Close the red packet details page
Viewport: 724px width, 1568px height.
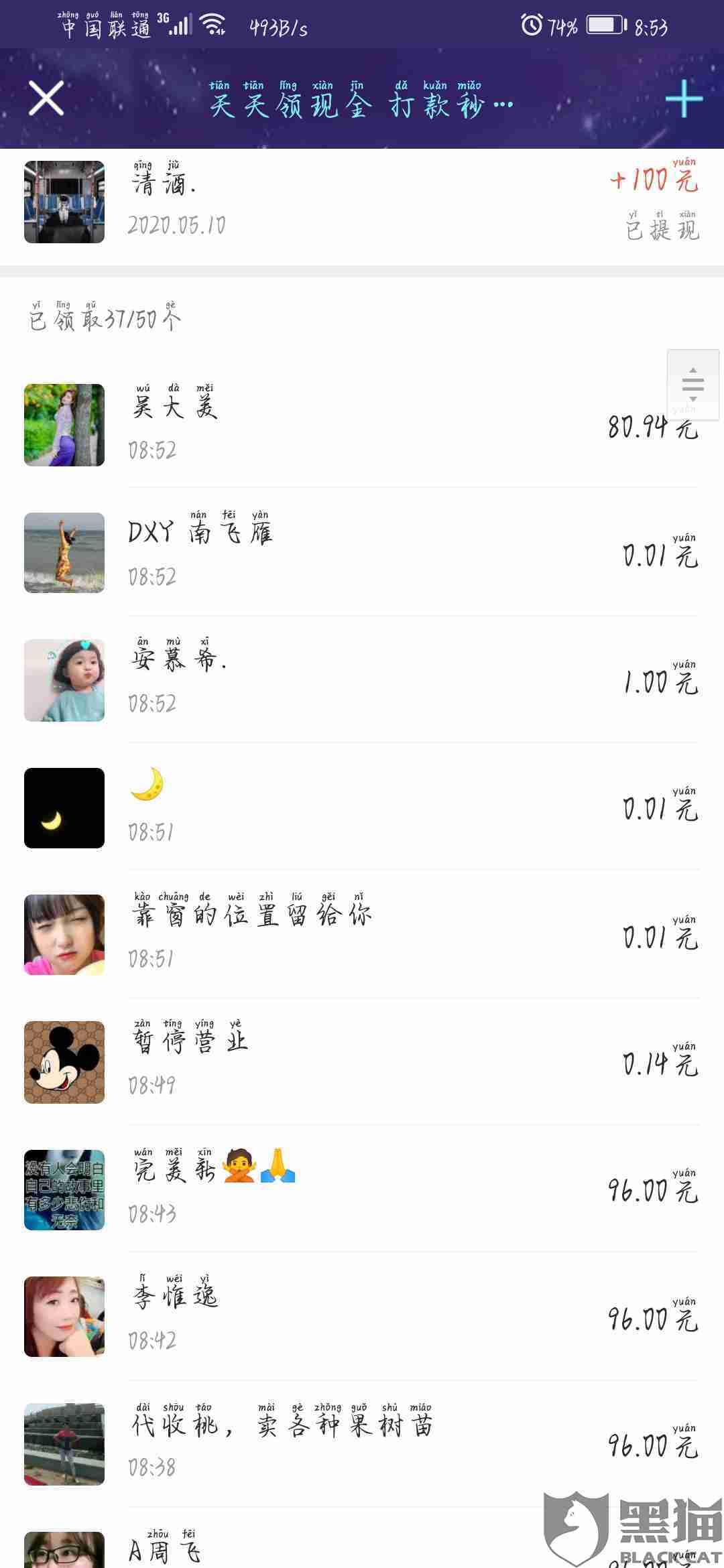tap(46, 99)
